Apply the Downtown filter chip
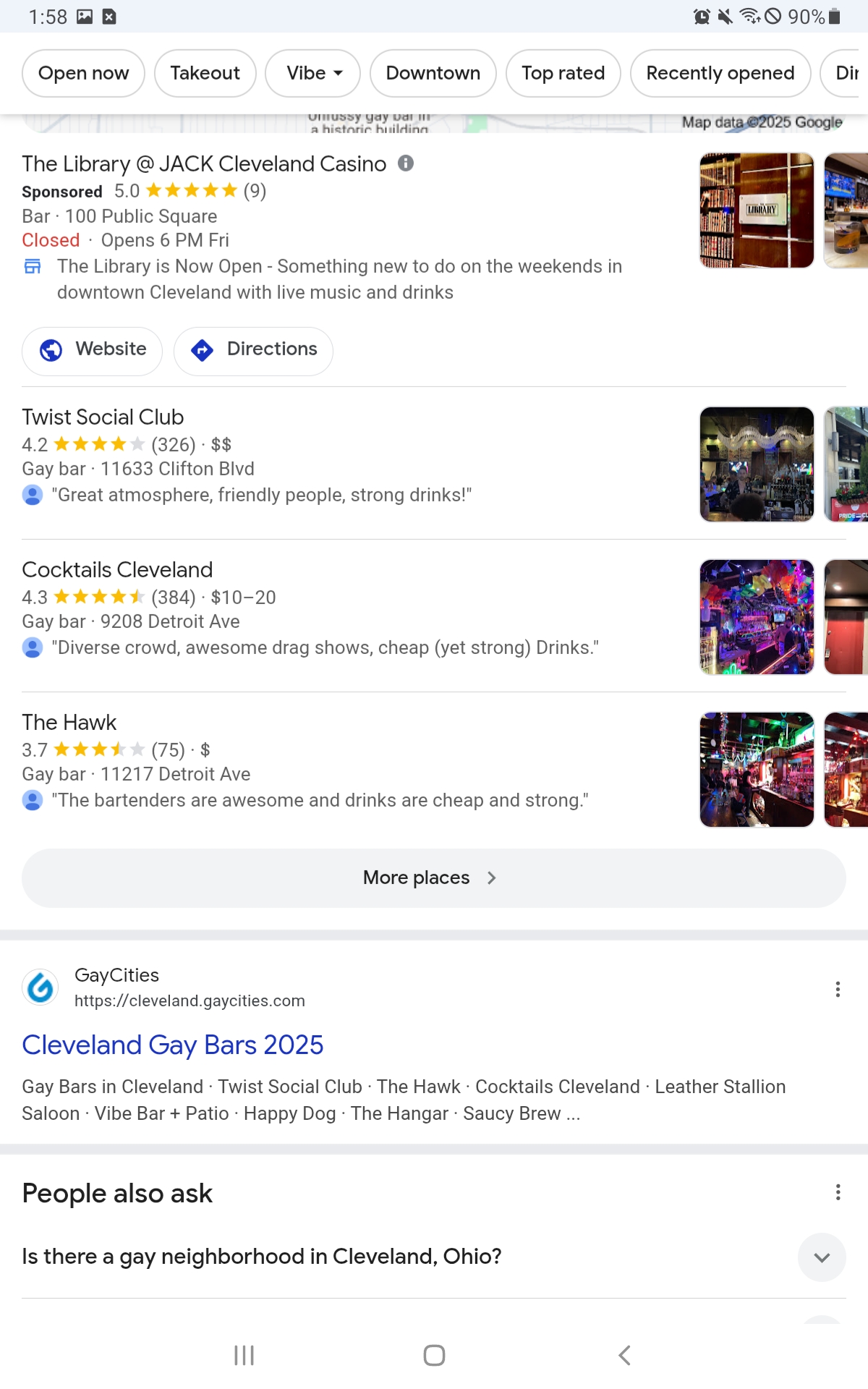 [433, 73]
